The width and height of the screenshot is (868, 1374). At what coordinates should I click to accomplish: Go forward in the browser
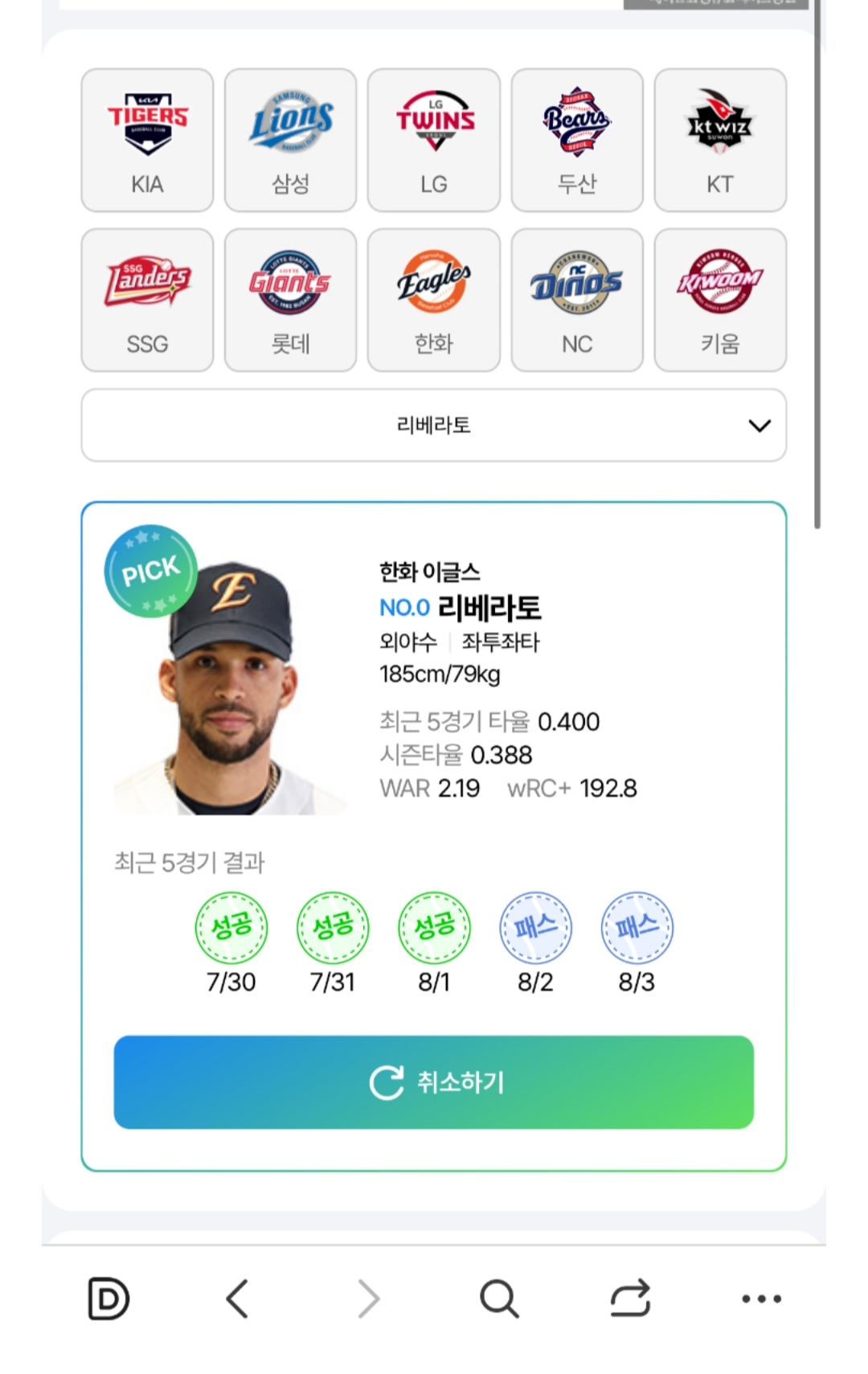pos(368,1298)
